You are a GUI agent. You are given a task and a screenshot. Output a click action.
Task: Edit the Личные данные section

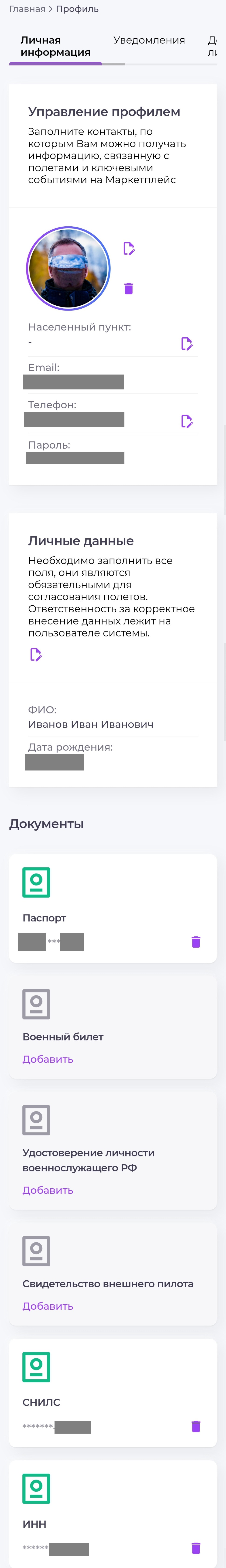(x=36, y=654)
